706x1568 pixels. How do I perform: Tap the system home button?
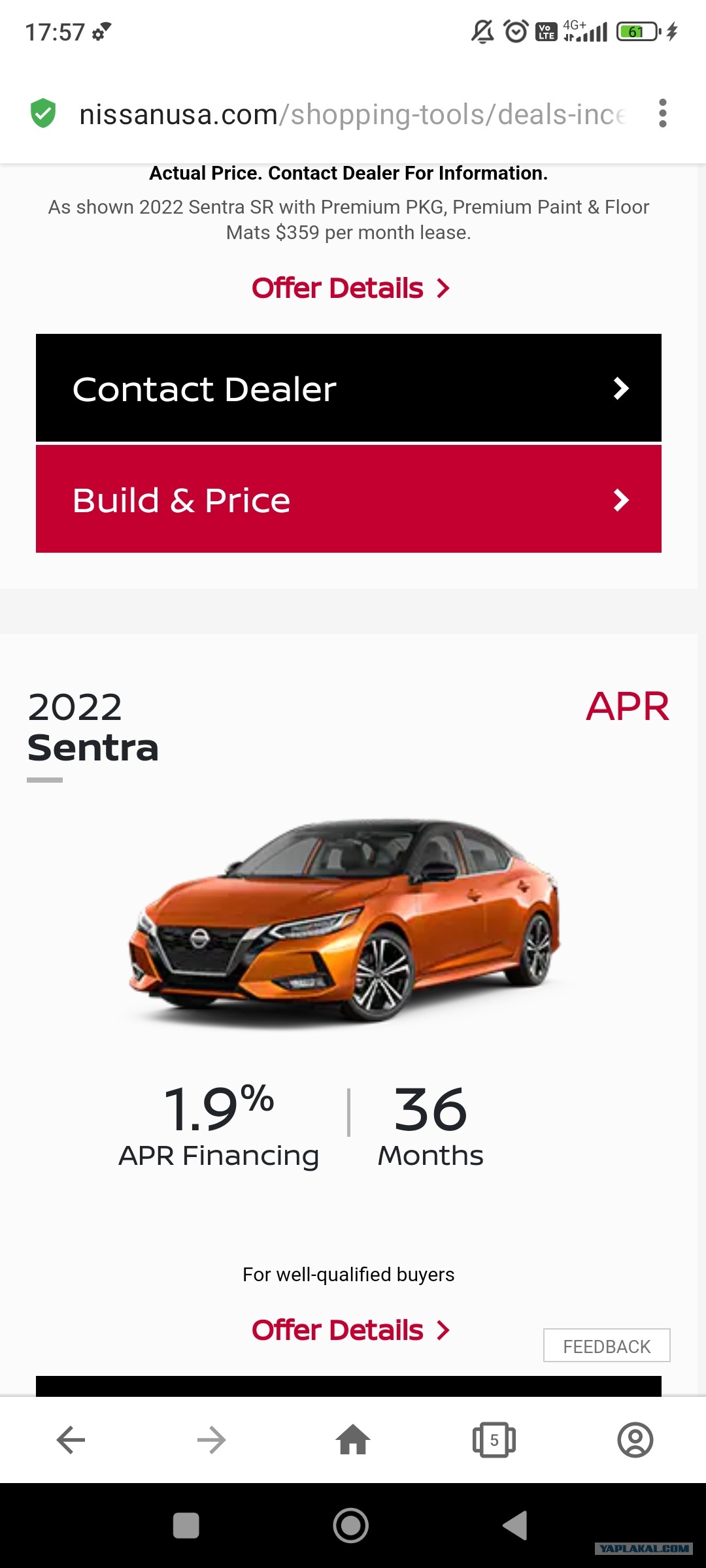[x=351, y=1526]
